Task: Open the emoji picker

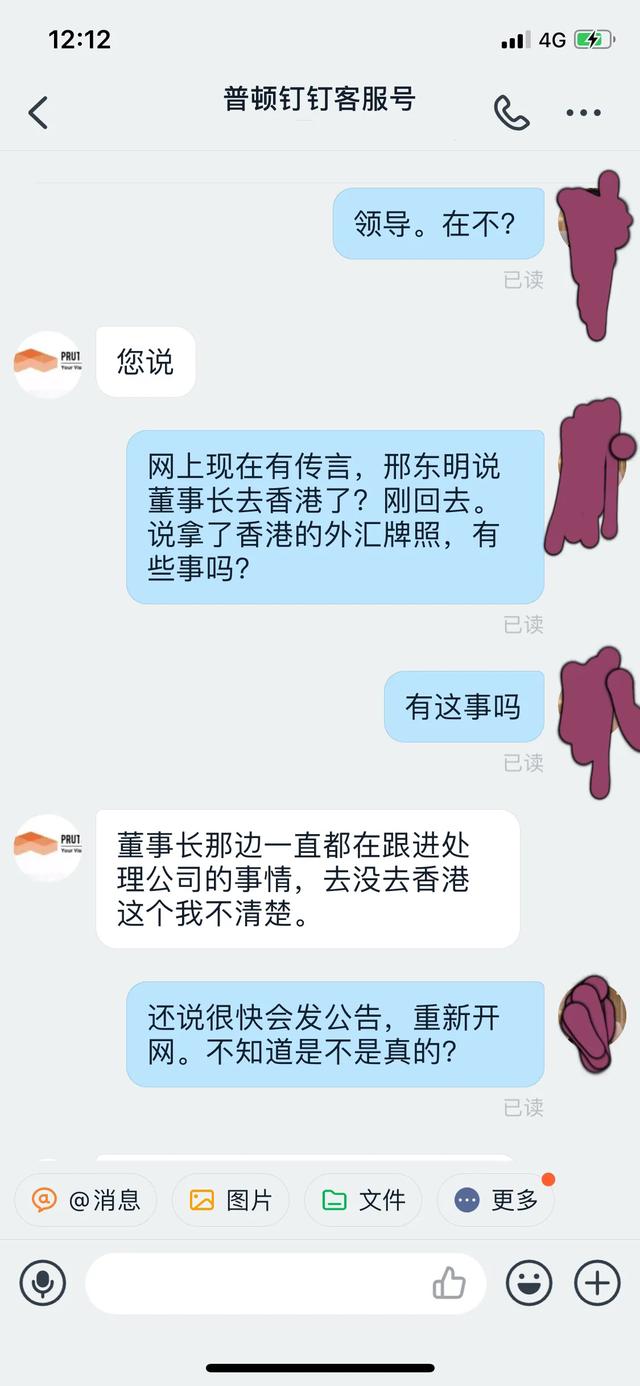Action: tap(529, 1282)
